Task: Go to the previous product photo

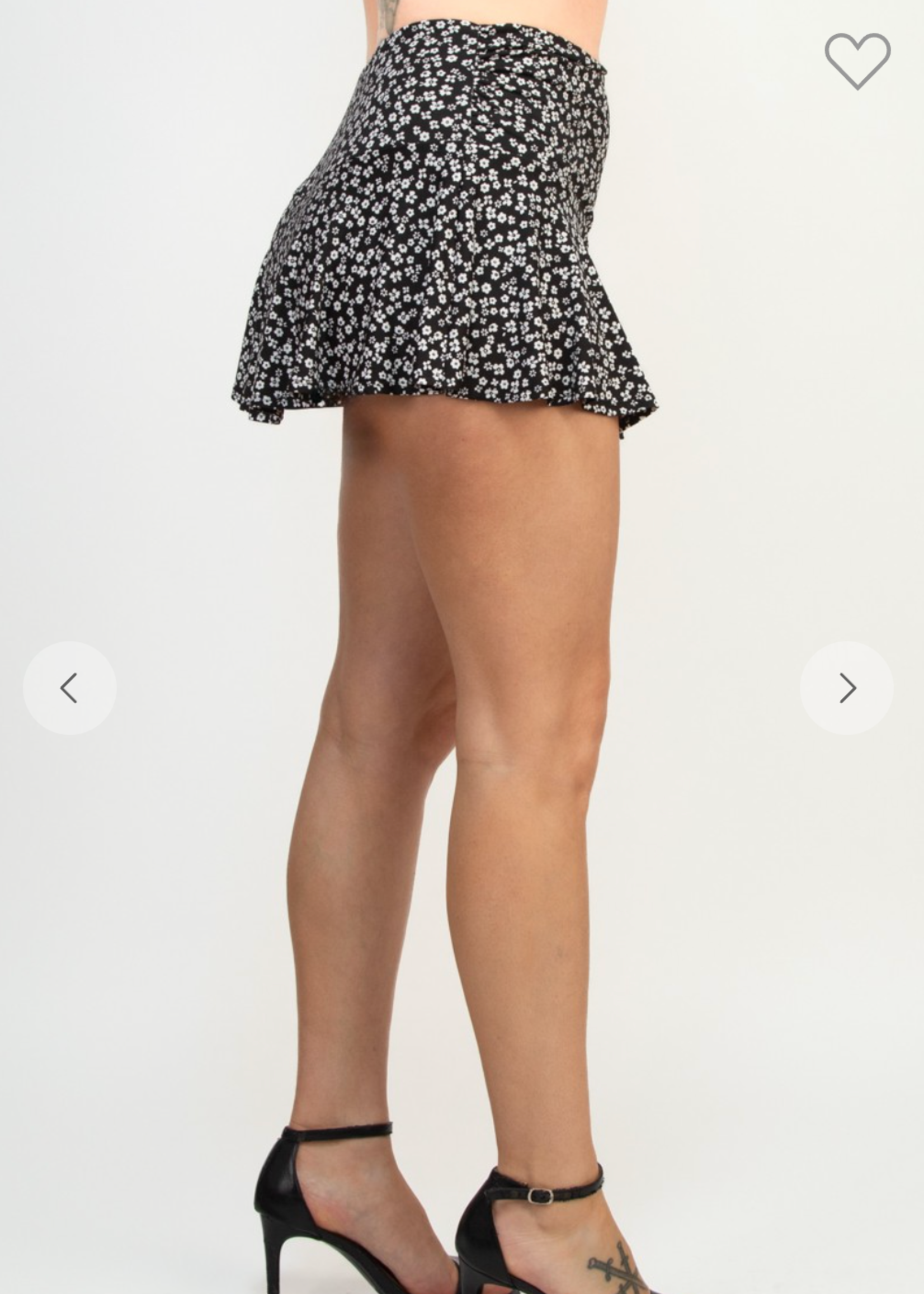Action: pos(69,688)
